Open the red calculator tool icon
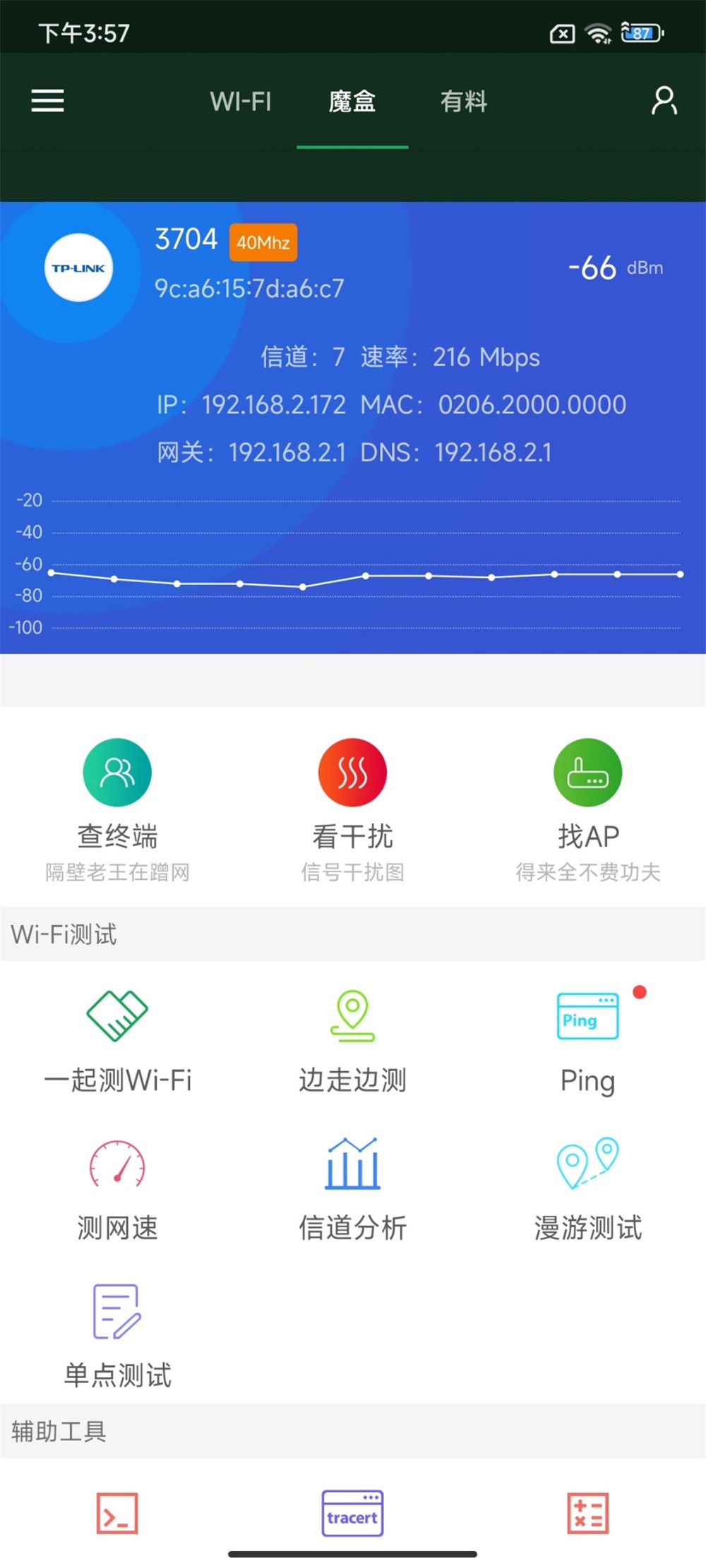The height and width of the screenshot is (1568, 706). click(587, 1513)
